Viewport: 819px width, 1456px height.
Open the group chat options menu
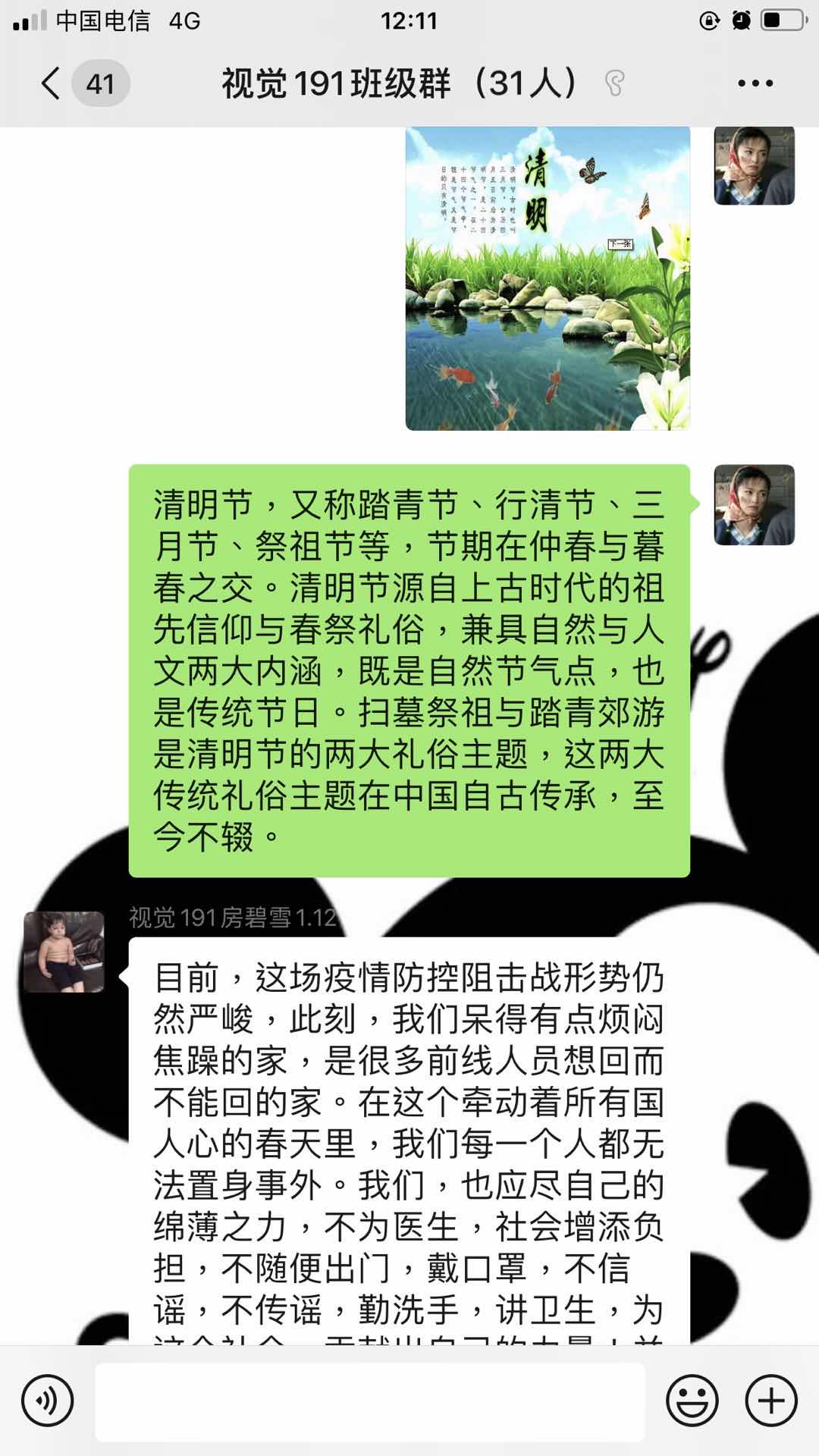pyautogui.click(x=755, y=83)
